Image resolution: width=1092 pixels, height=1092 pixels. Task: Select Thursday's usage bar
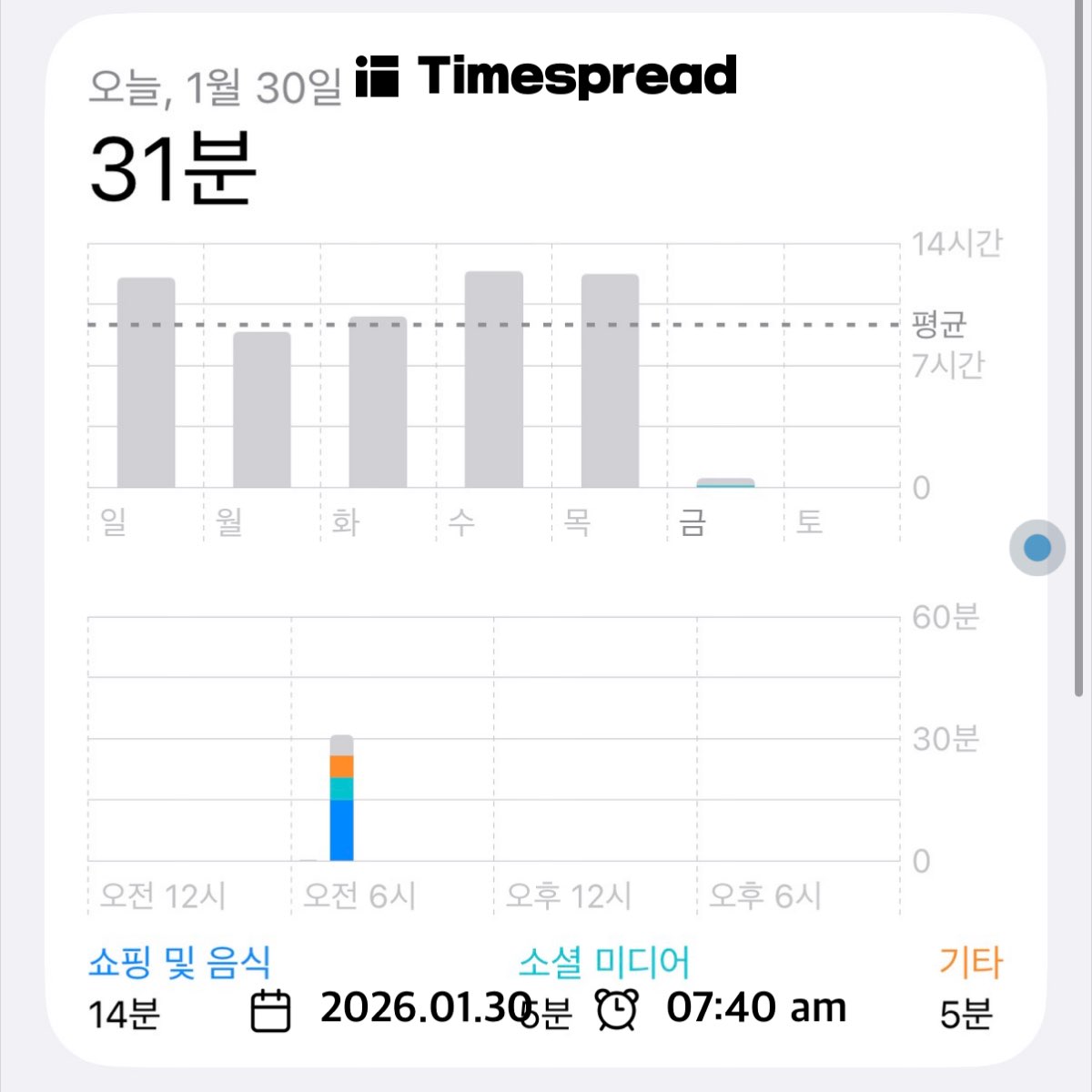tap(610, 380)
